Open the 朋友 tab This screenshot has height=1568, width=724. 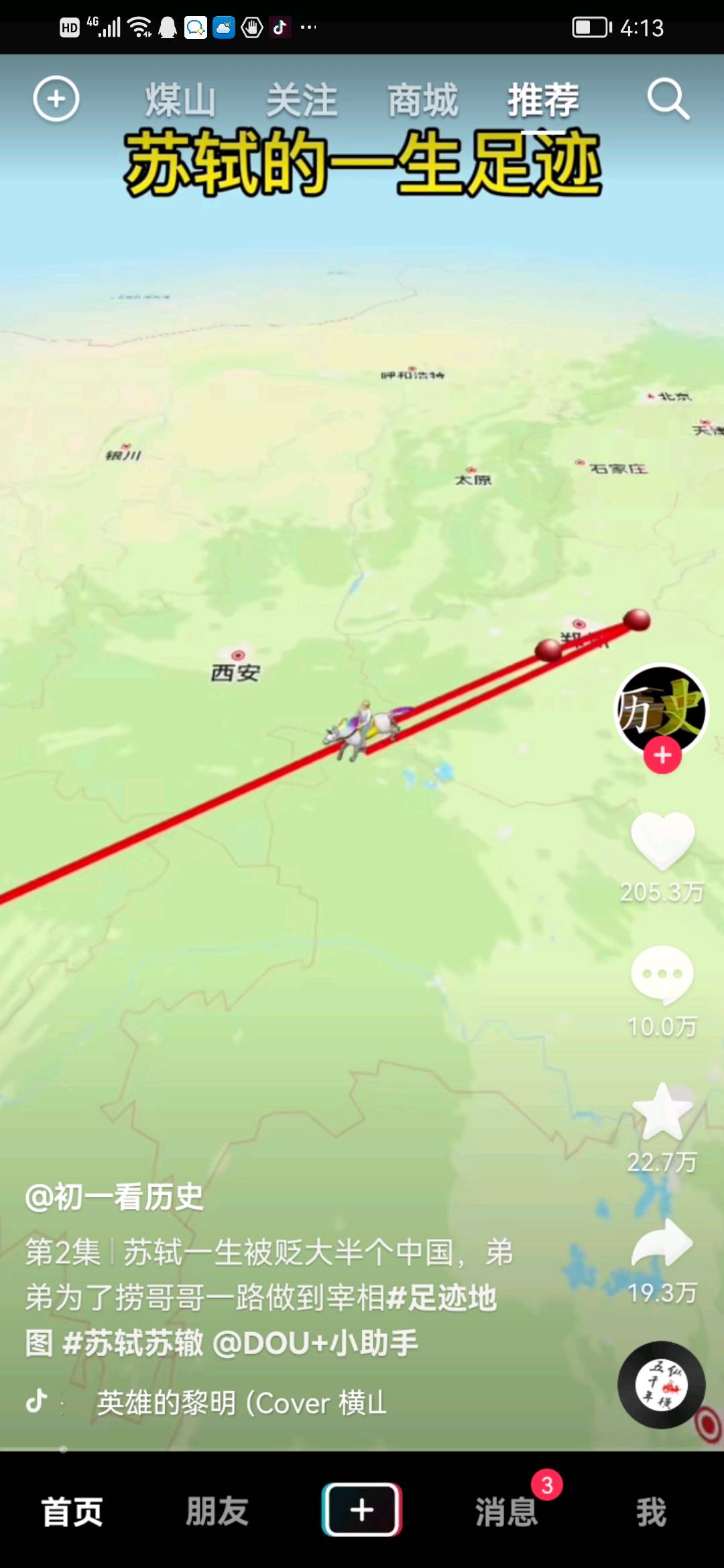tap(217, 1512)
